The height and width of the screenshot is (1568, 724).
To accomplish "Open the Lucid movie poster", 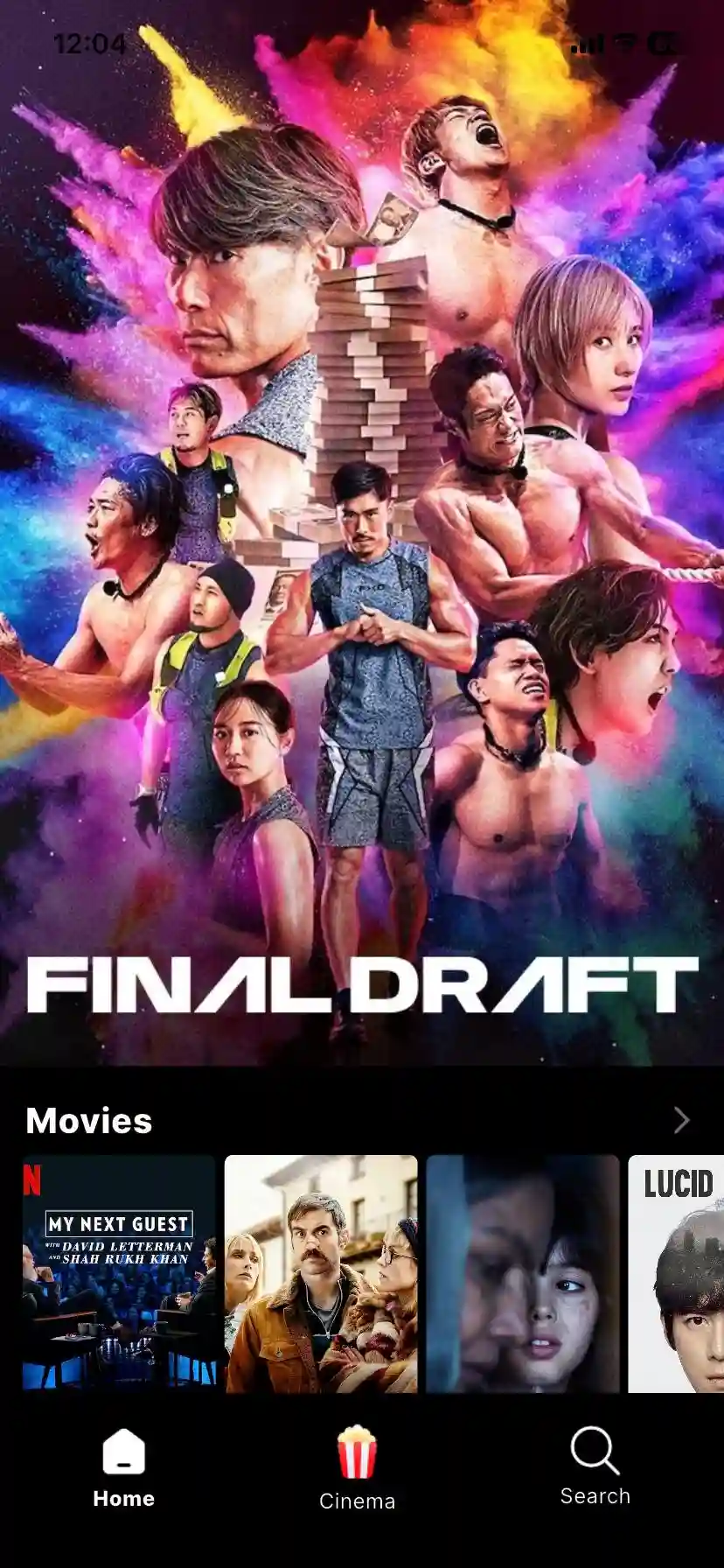I will click(x=676, y=1273).
